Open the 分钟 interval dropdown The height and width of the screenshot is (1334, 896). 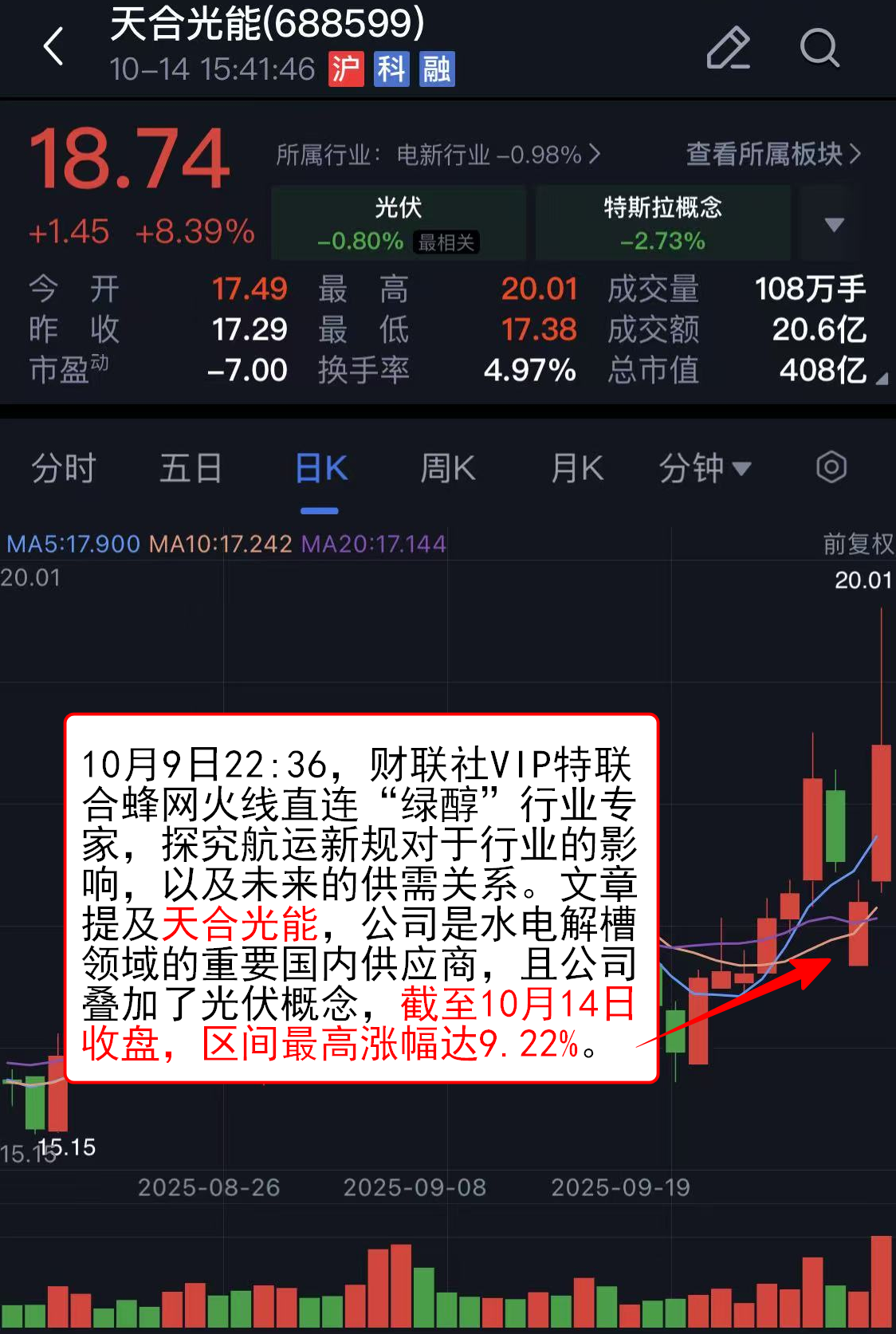tap(705, 468)
